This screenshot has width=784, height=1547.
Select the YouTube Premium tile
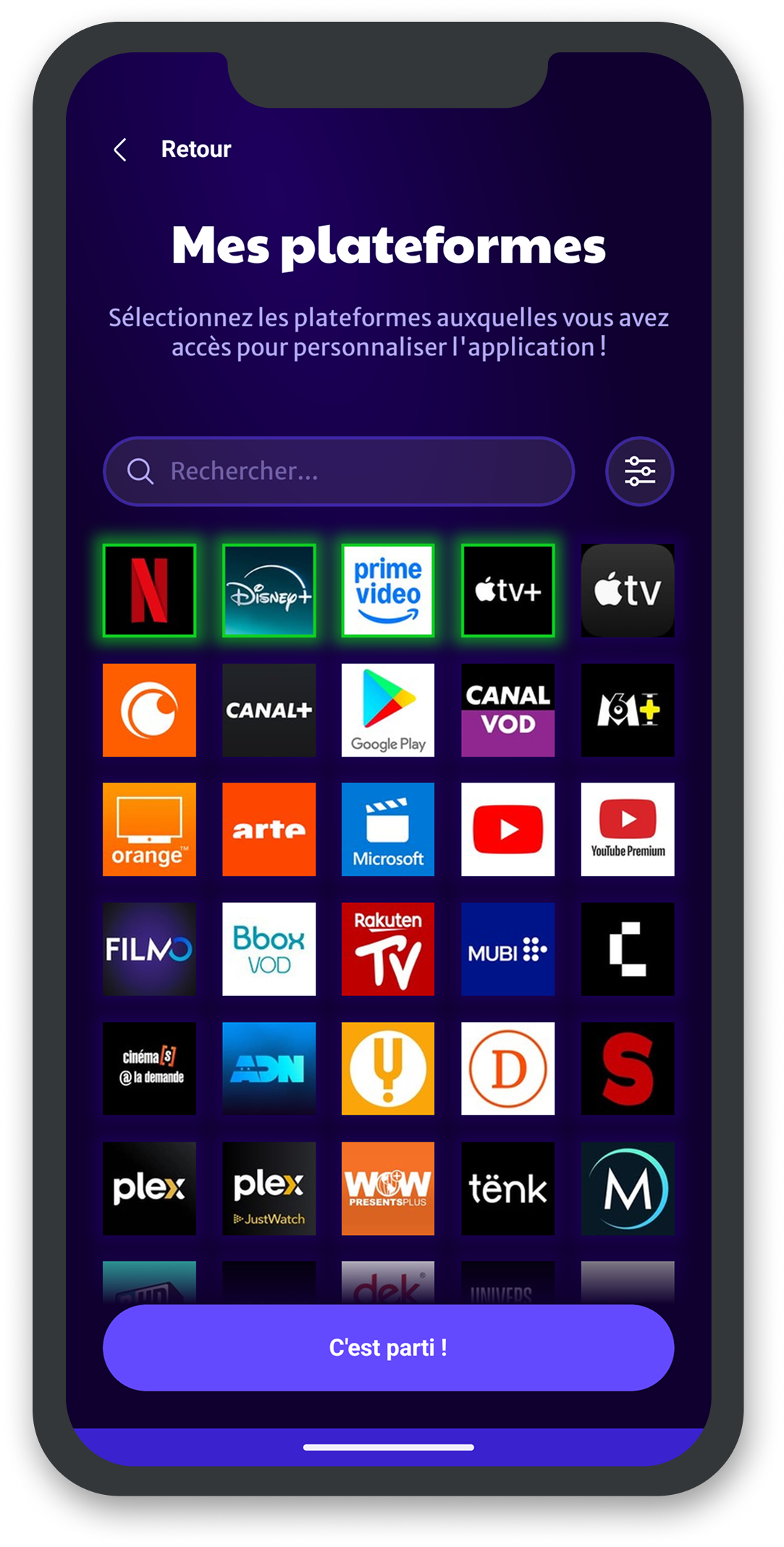coord(627,830)
